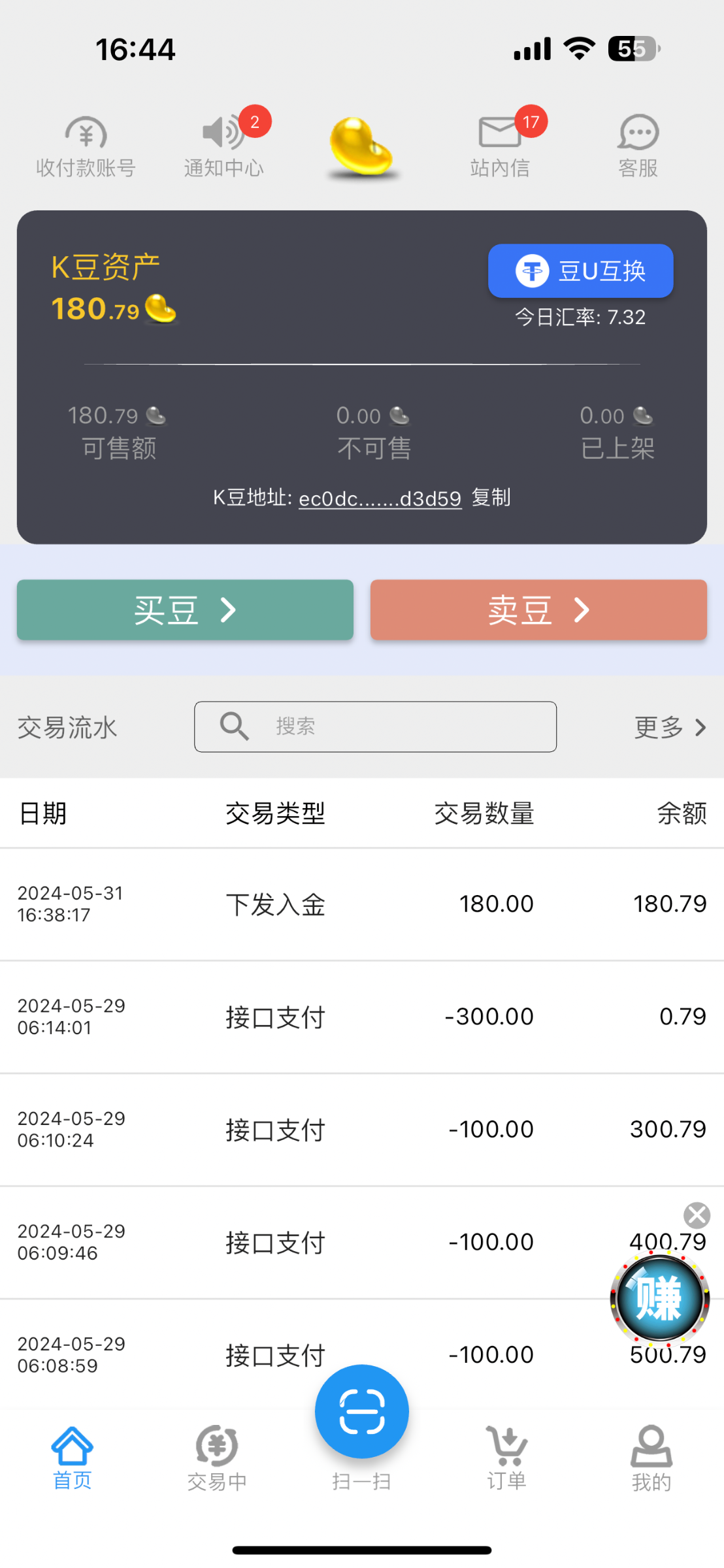Dismiss the floating ad with X

pyautogui.click(x=697, y=1215)
